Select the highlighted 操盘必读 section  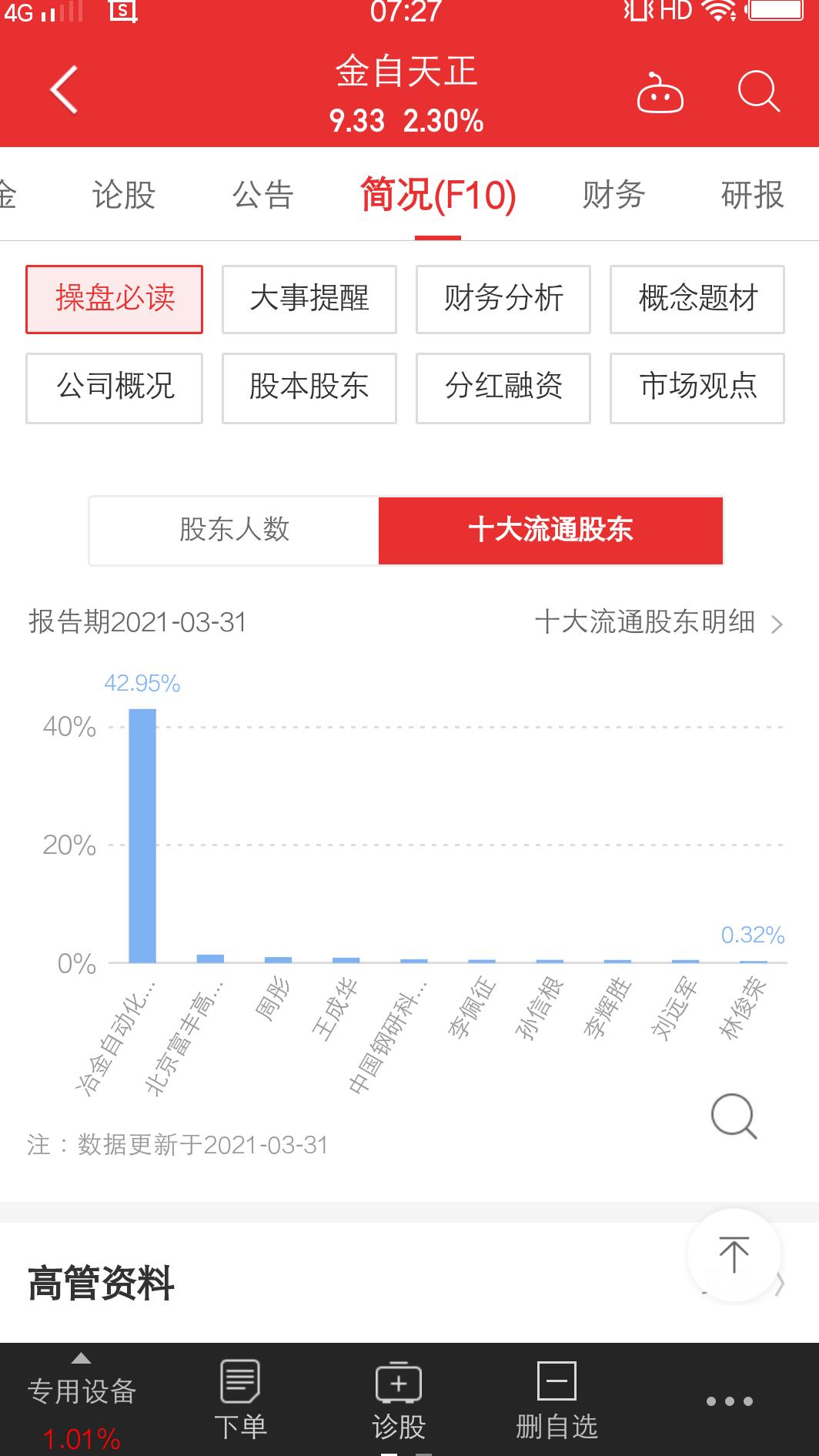[114, 300]
